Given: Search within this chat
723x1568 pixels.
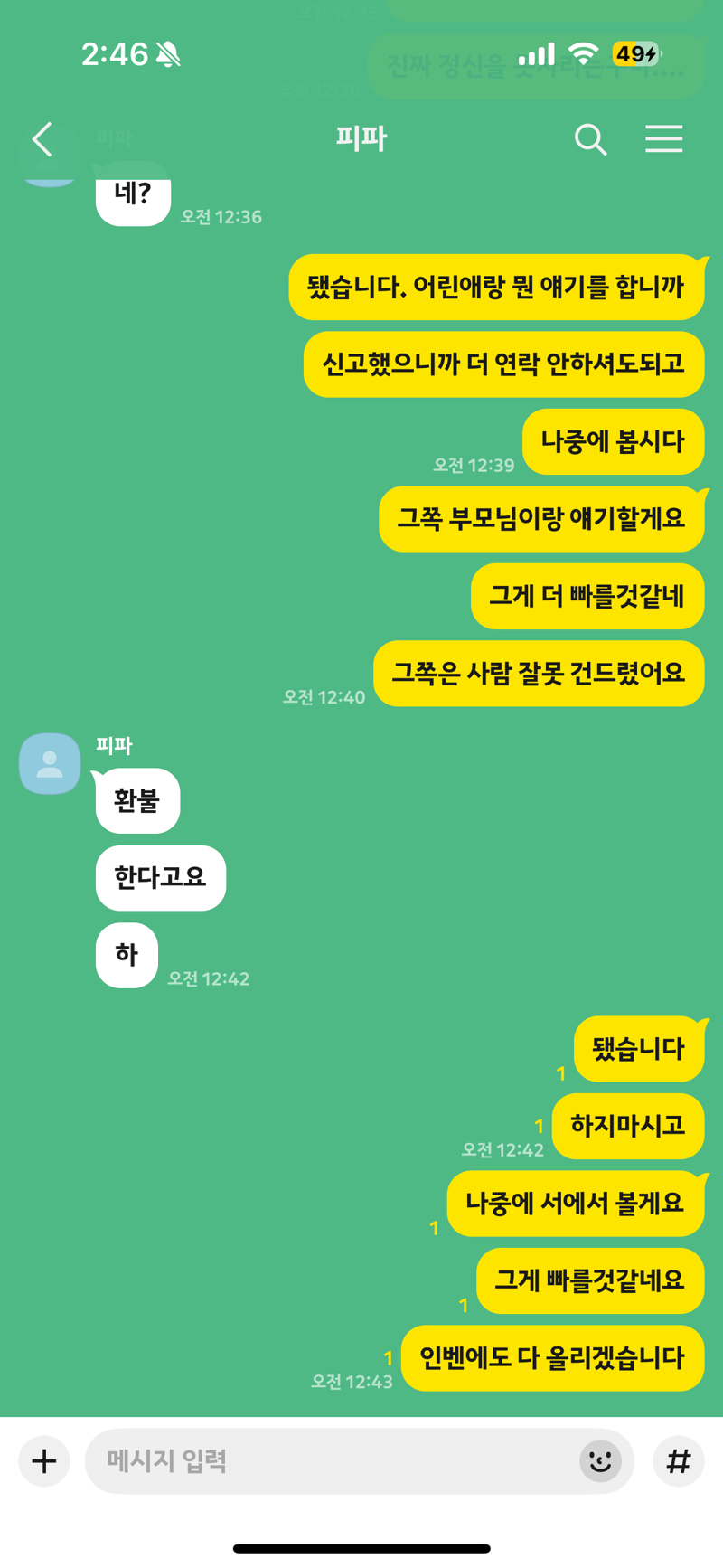Looking at the screenshot, I should (x=590, y=139).
